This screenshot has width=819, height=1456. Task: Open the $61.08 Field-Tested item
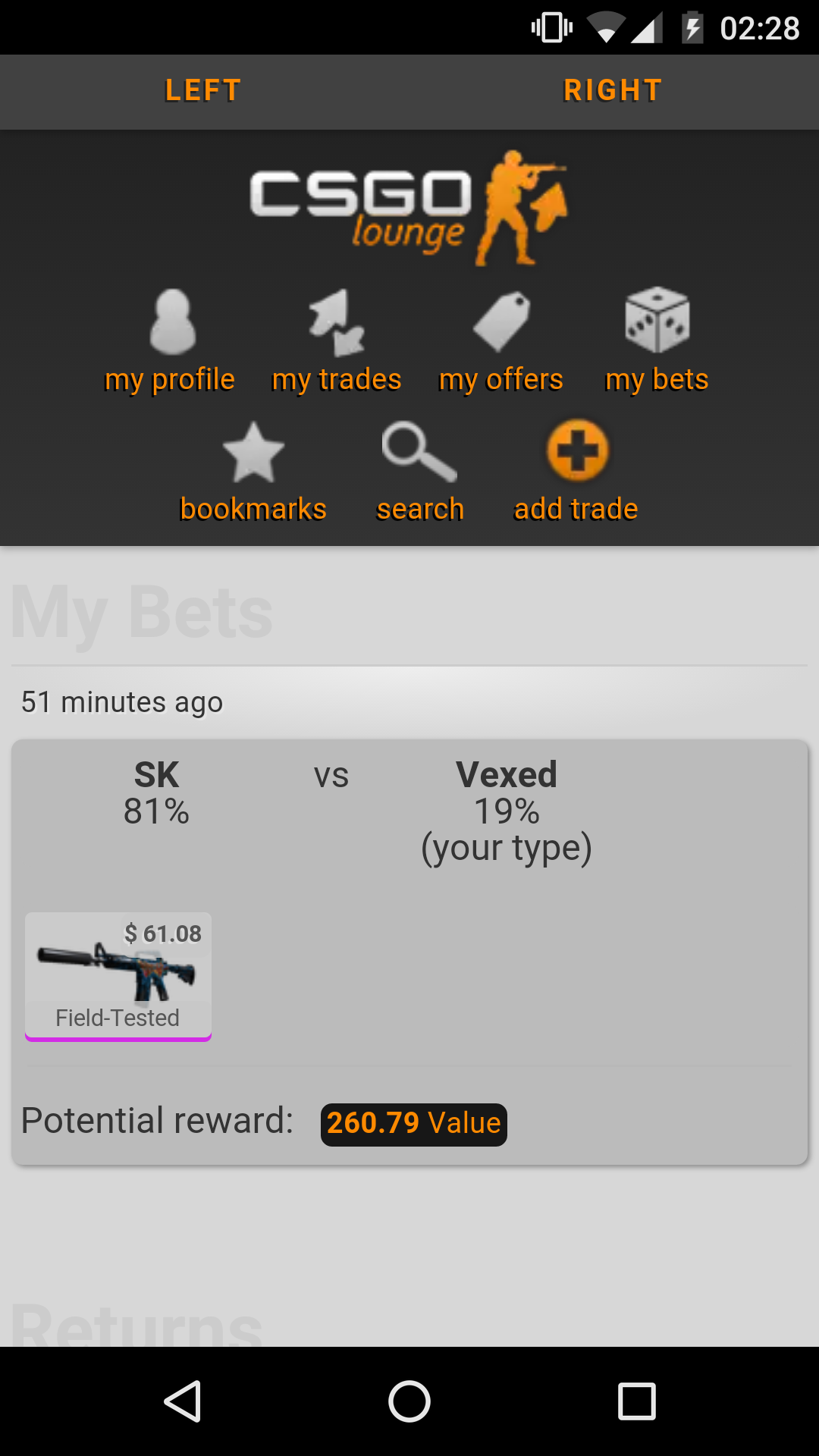(x=118, y=976)
